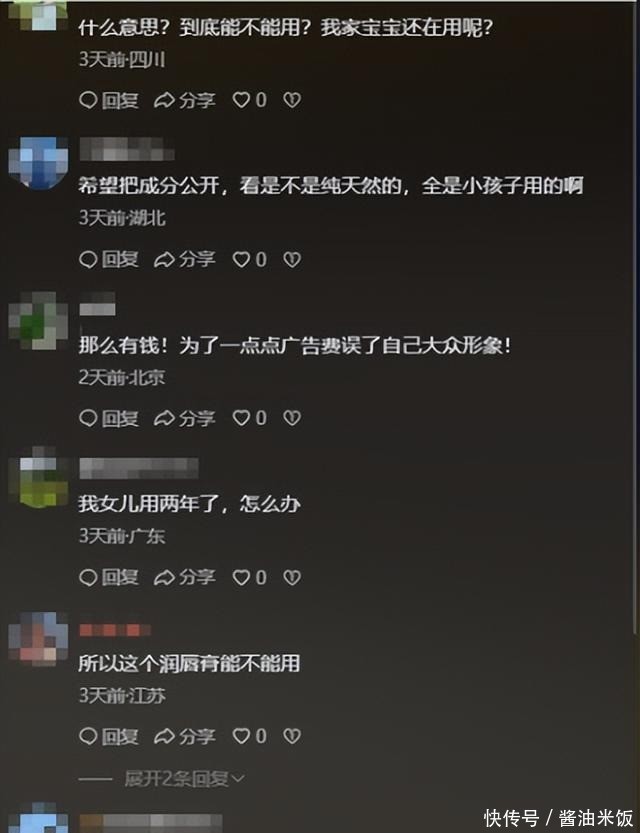Reply to '所以这个润唇膏能不能用'
This screenshot has width=640, height=833.
pyautogui.click(x=108, y=736)
